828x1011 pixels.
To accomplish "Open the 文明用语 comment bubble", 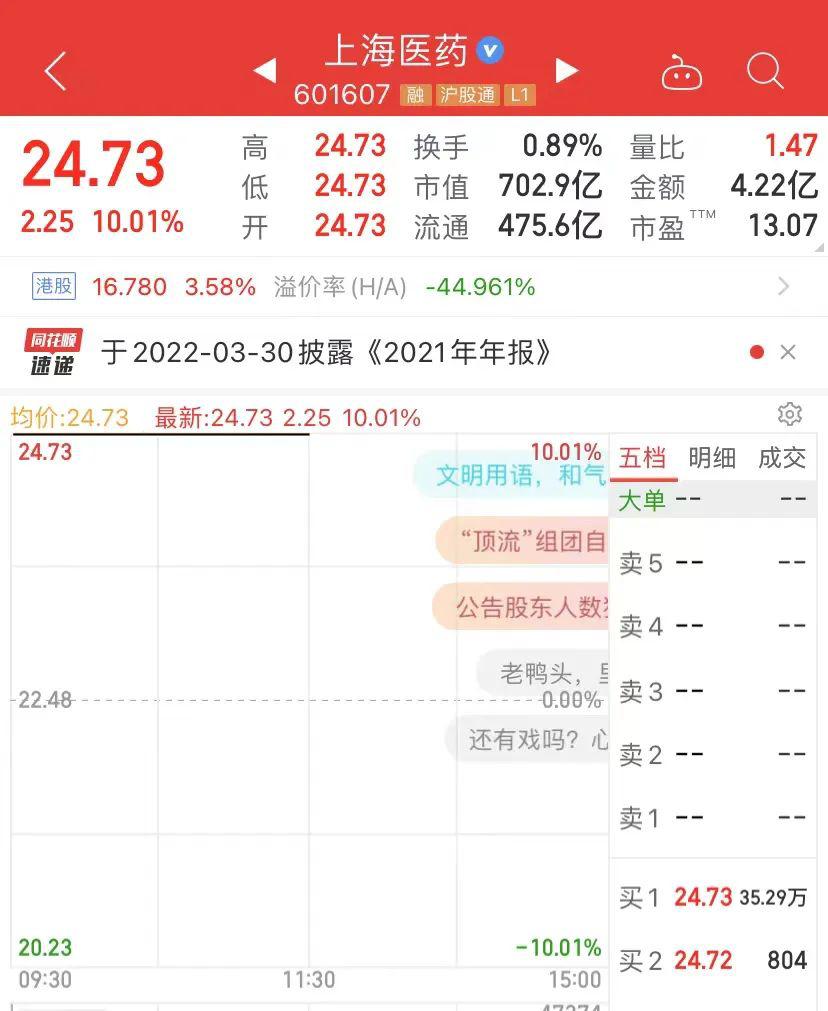I will (511, 475).
